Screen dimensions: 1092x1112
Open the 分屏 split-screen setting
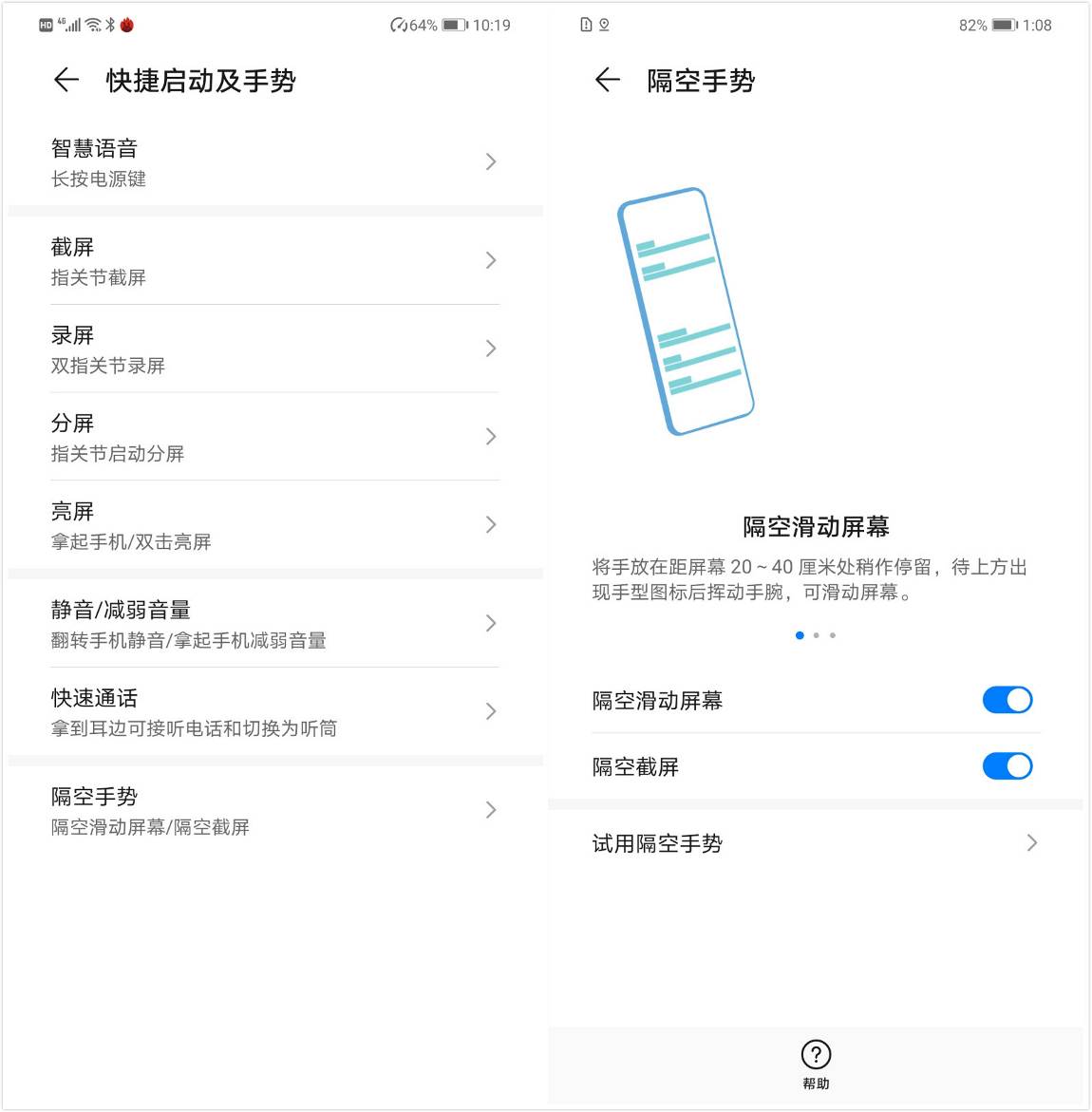pyautogui.click(x=273, y=437)
